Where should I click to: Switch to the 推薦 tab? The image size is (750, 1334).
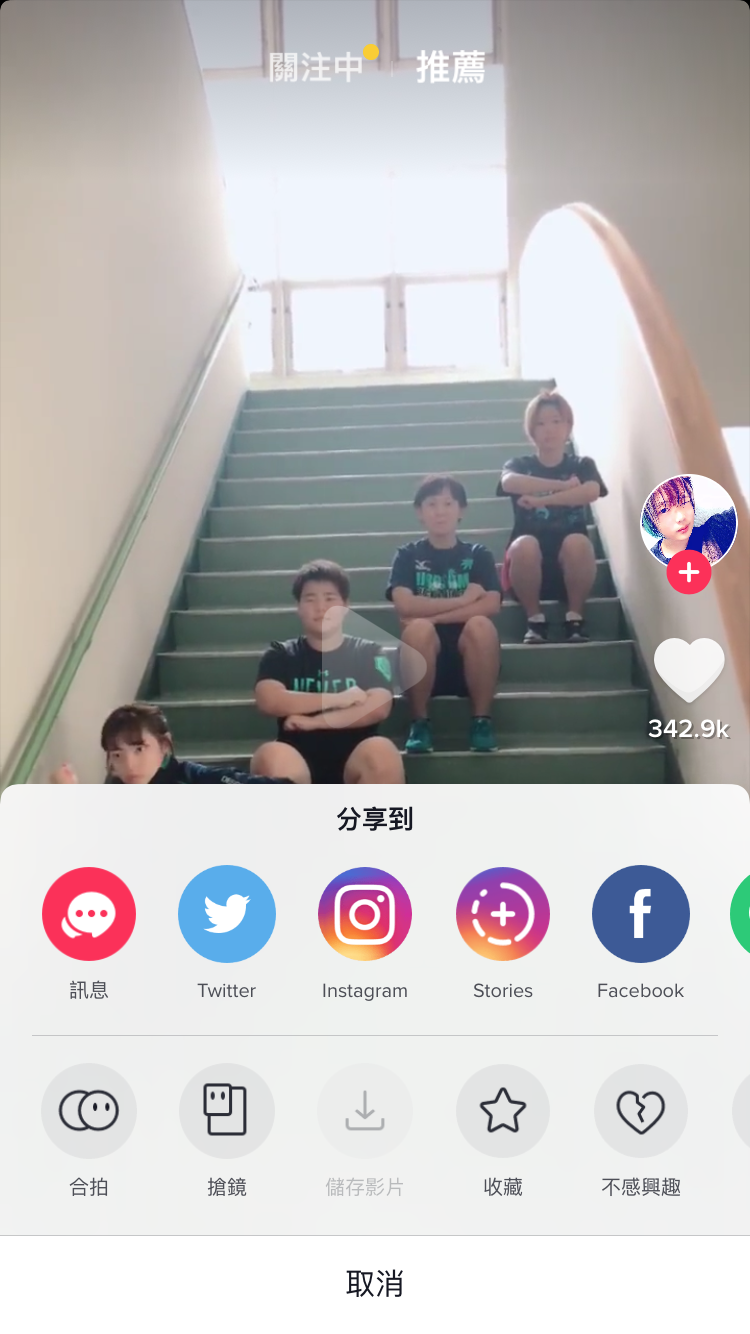tap(451, 67)
